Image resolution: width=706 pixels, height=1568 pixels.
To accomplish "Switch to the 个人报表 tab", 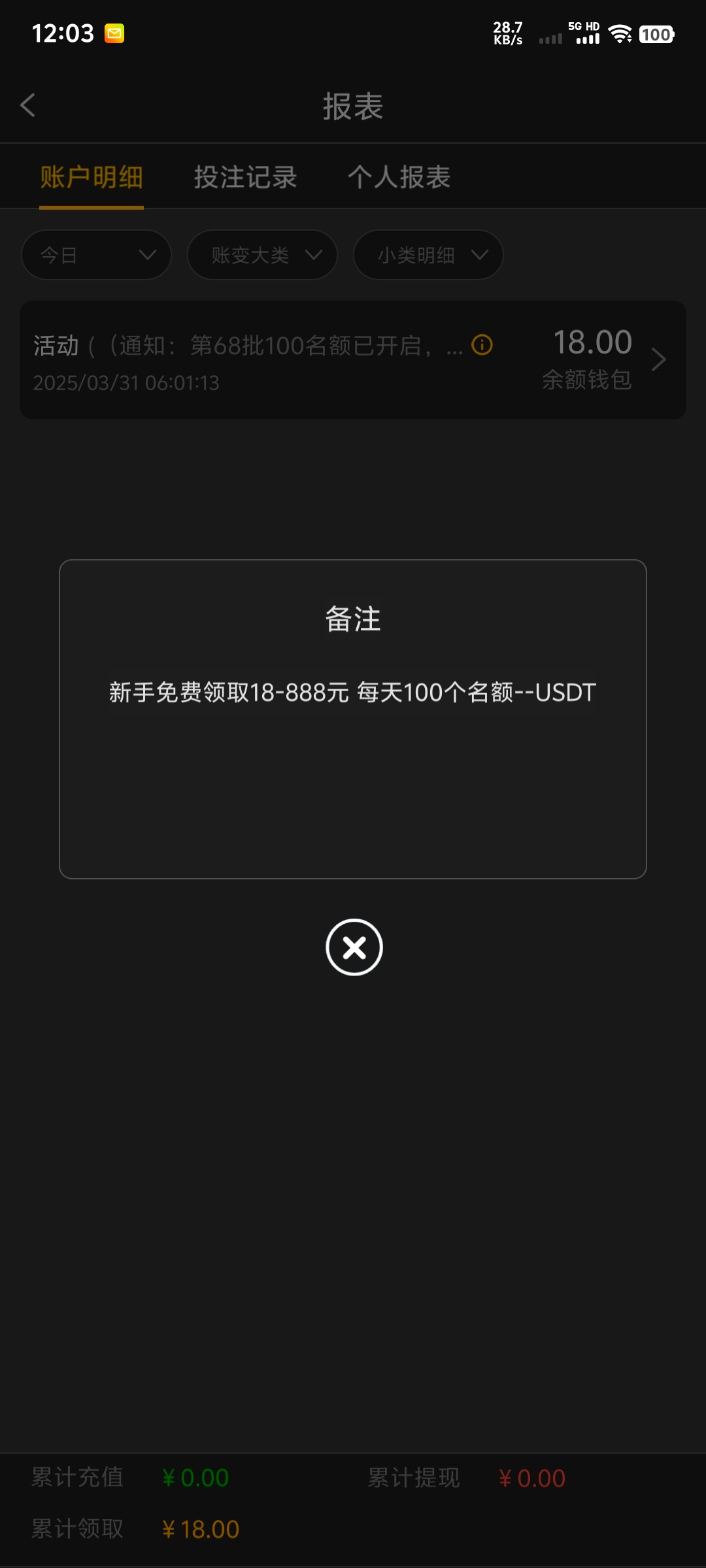I will click(399, 177).
